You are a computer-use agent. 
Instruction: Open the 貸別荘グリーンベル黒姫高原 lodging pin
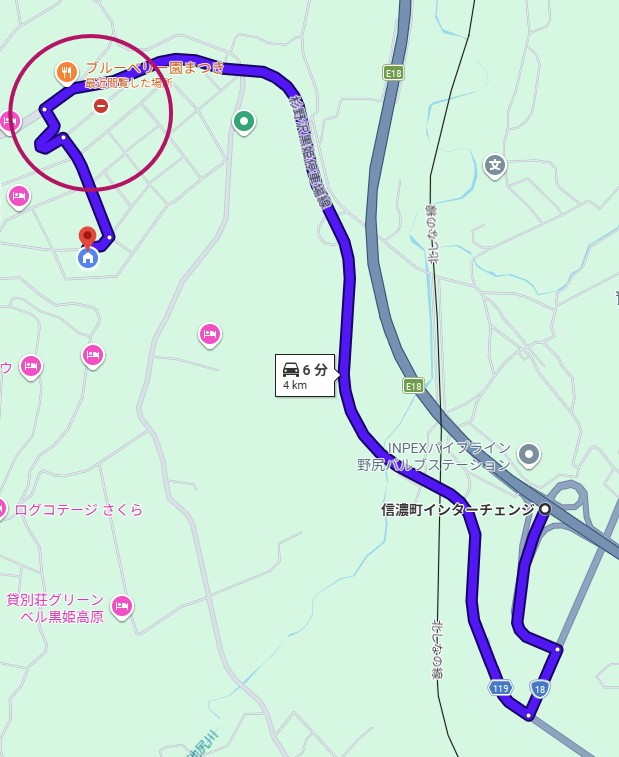pos(122,605)
